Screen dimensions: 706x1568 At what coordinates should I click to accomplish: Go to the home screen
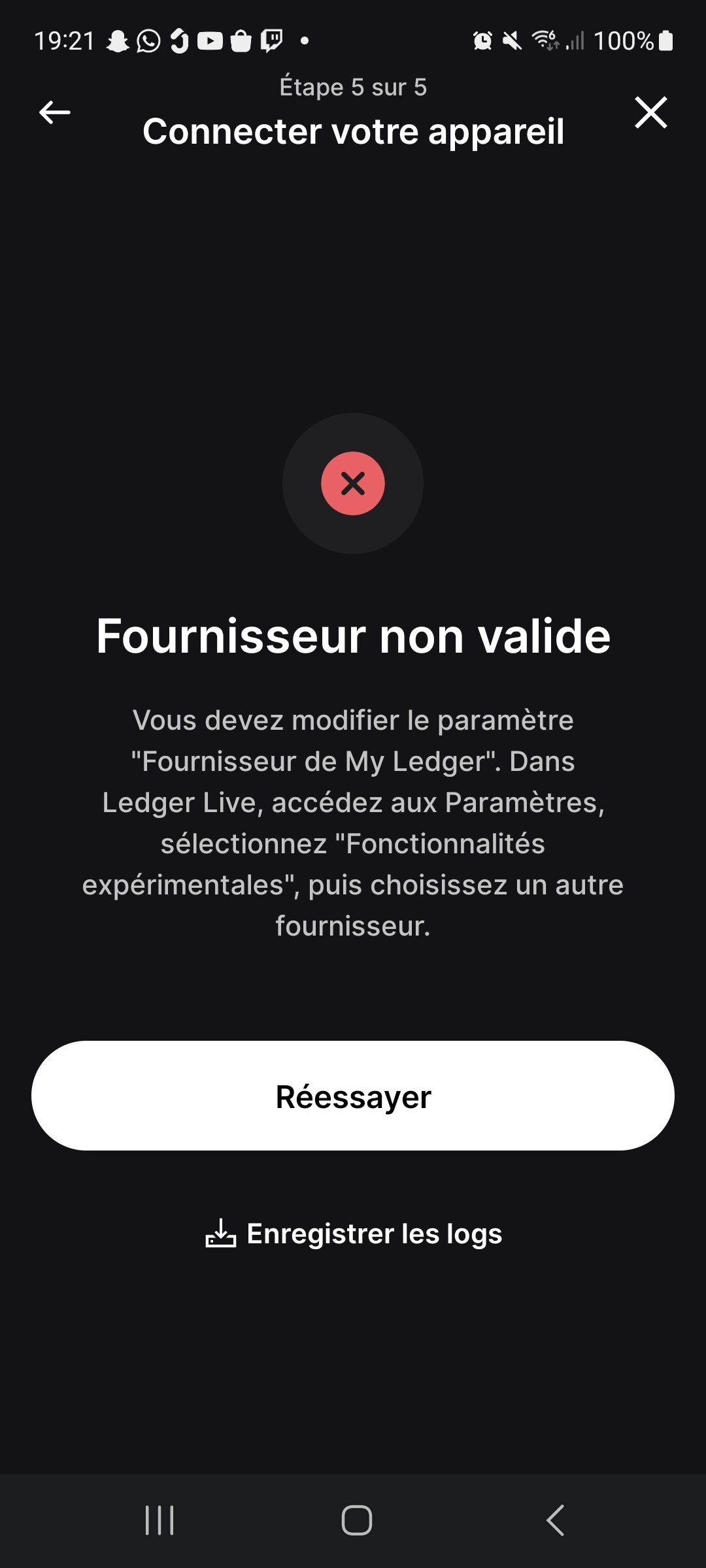[357, 1520]
